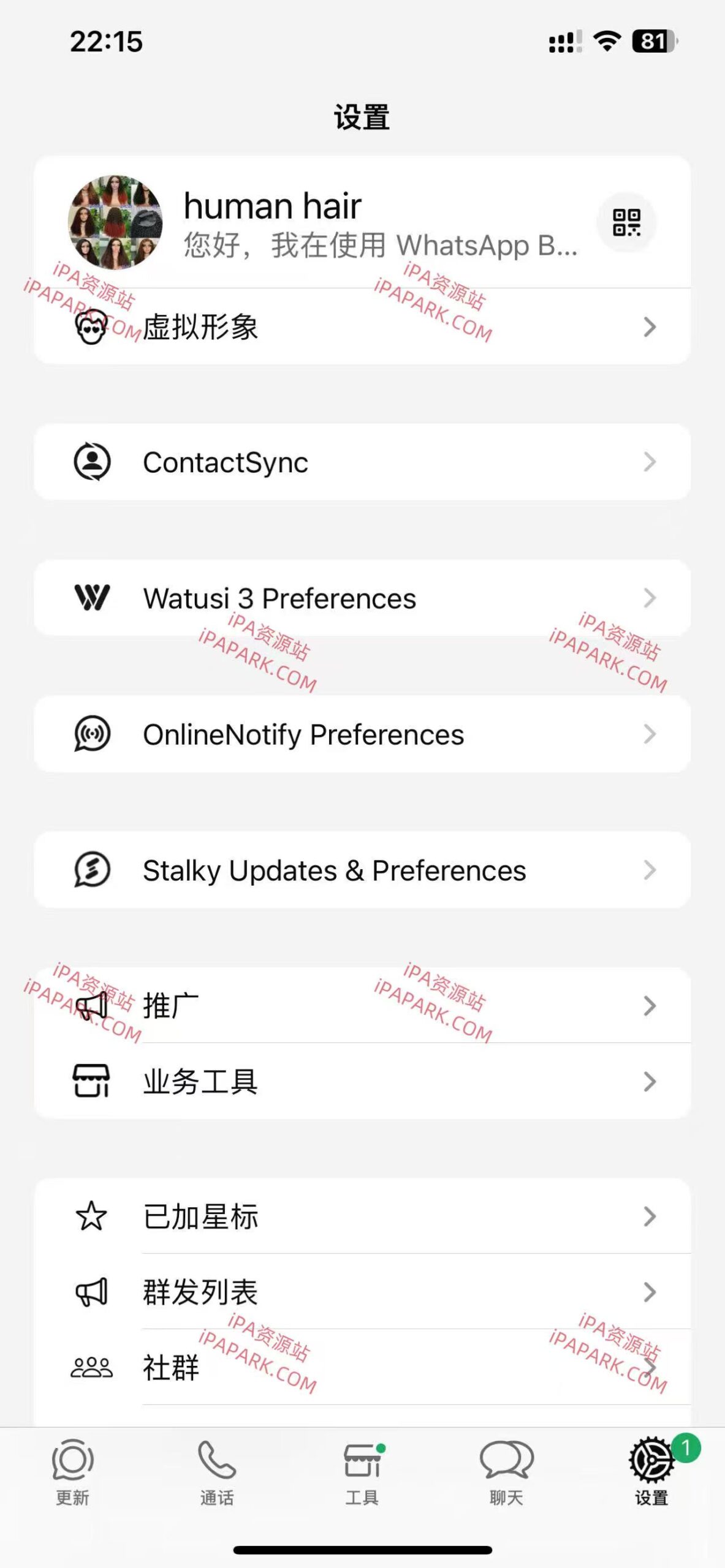725x1568 pixels.
Task: Tap the Stalky chat bubble icon
Action: tap(93, 870)
